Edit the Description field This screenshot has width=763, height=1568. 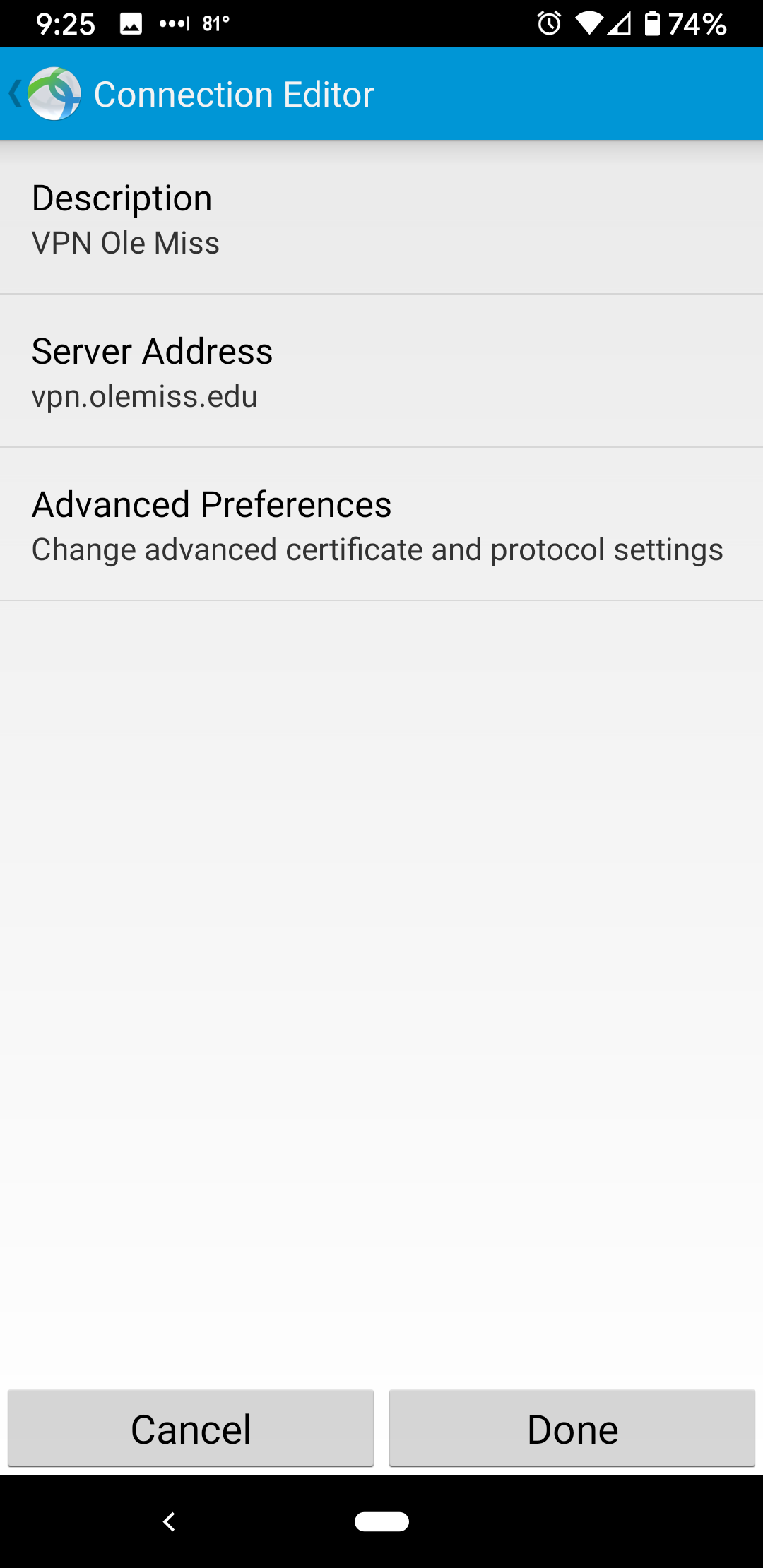[381, 218]
